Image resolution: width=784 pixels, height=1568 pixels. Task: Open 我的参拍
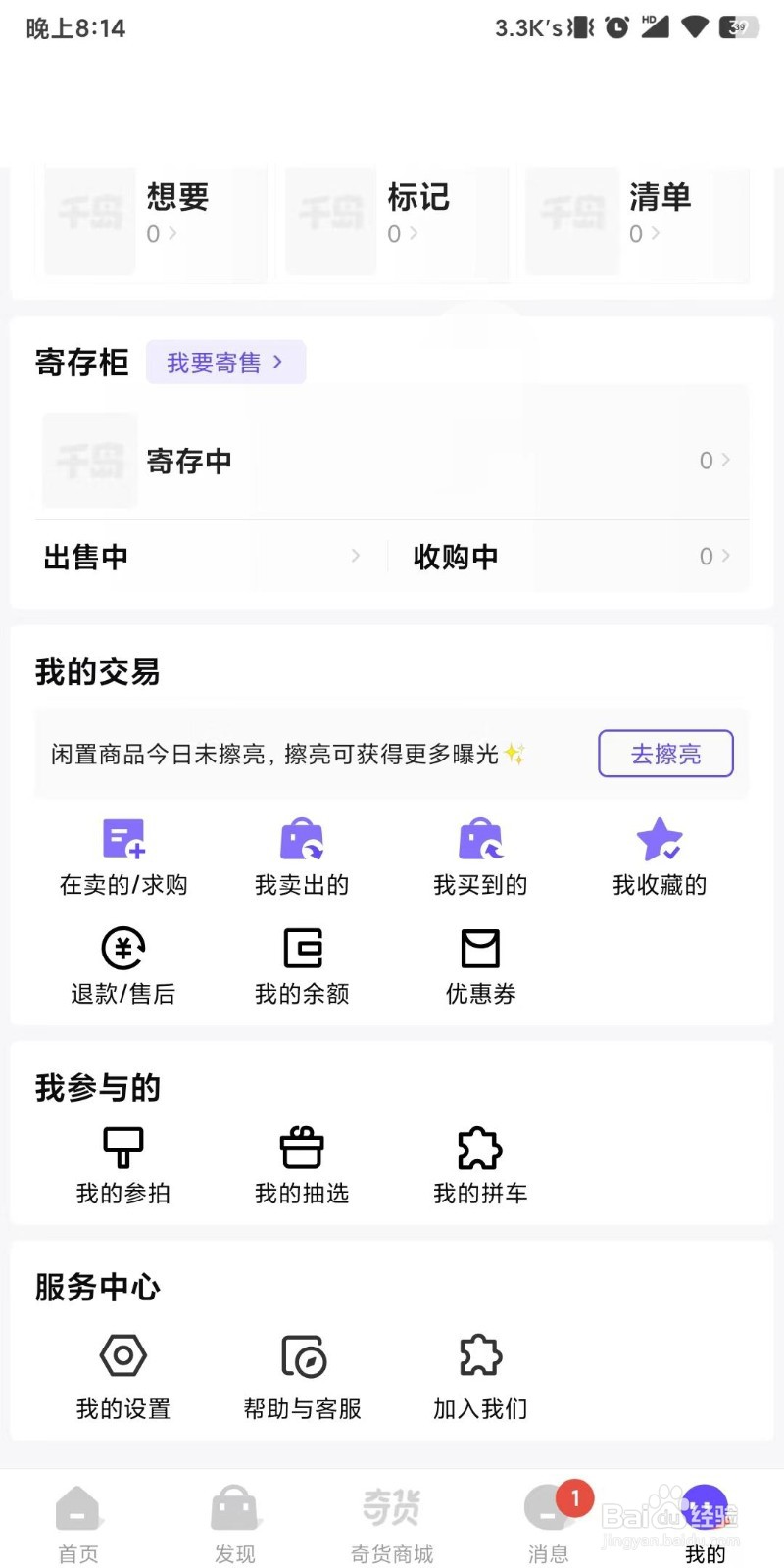(x=123, y=1166)
